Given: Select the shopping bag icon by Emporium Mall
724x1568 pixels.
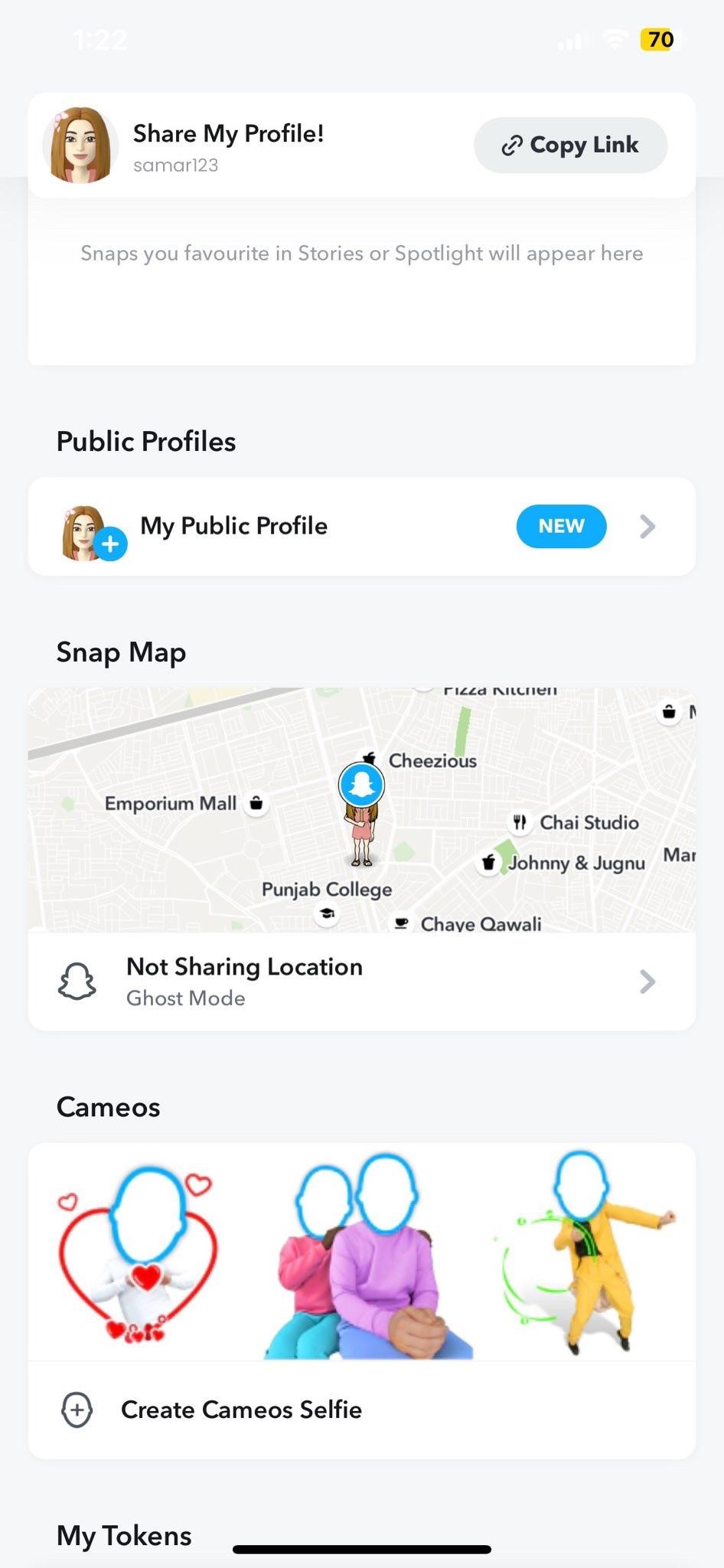Looking at the screenshot, I should click(256, 802).
